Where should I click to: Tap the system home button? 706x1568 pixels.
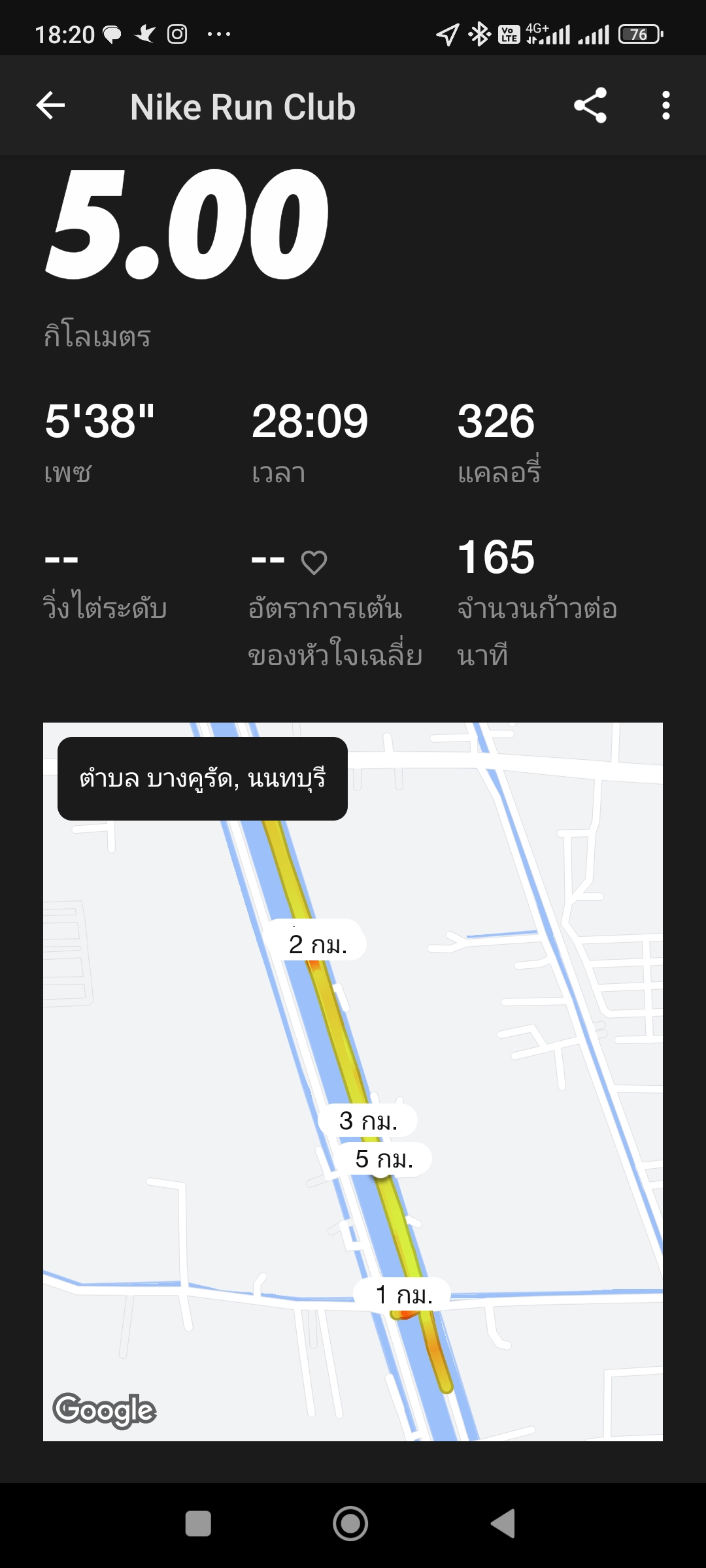(x=350, y=1524)
